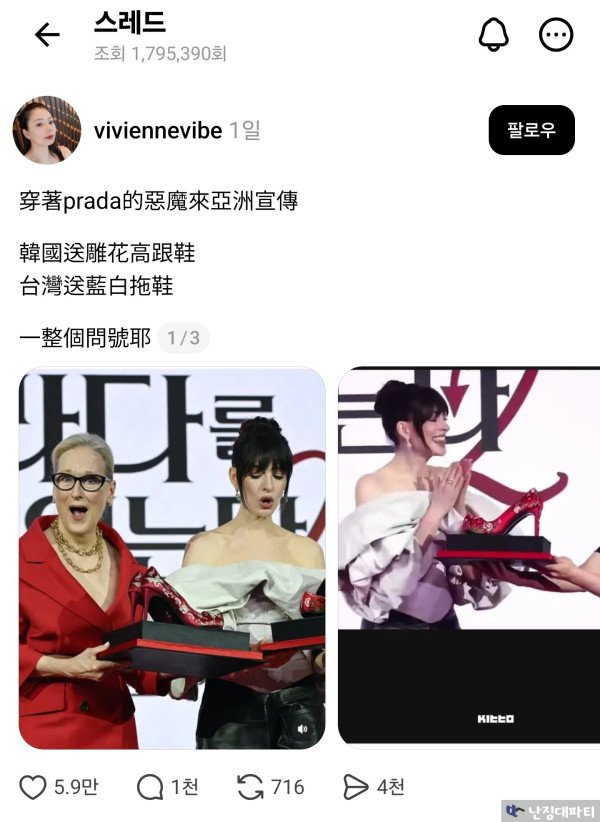The width and height of the screenshot is (600, 822).
Task: Open the first photo showing two women
Action: point(172,558)
